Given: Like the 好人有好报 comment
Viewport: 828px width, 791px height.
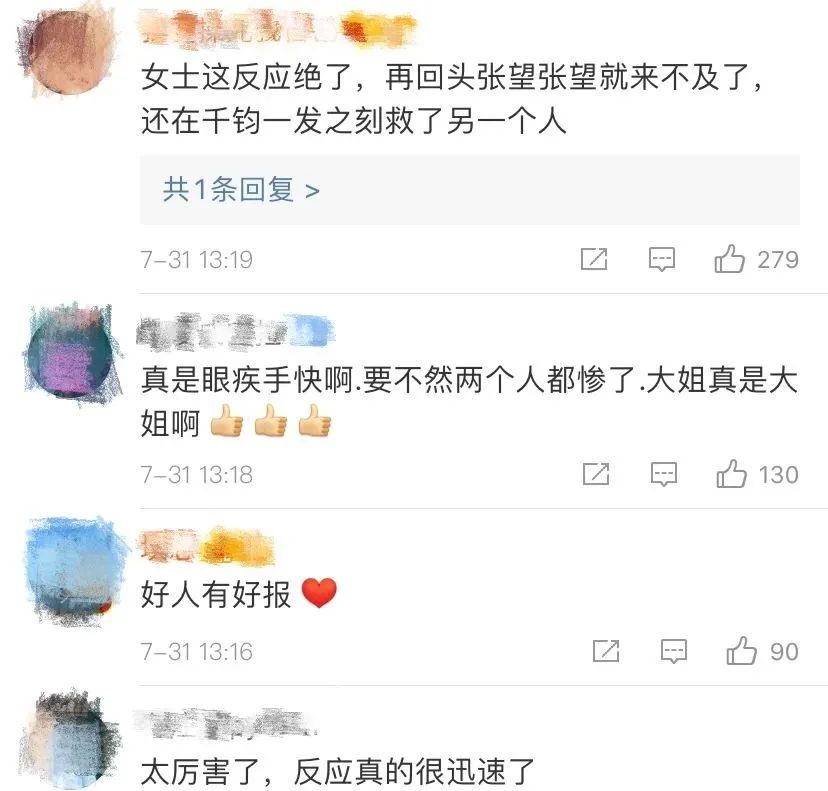Looking at the screenshot, I should (x=742, y=652).
